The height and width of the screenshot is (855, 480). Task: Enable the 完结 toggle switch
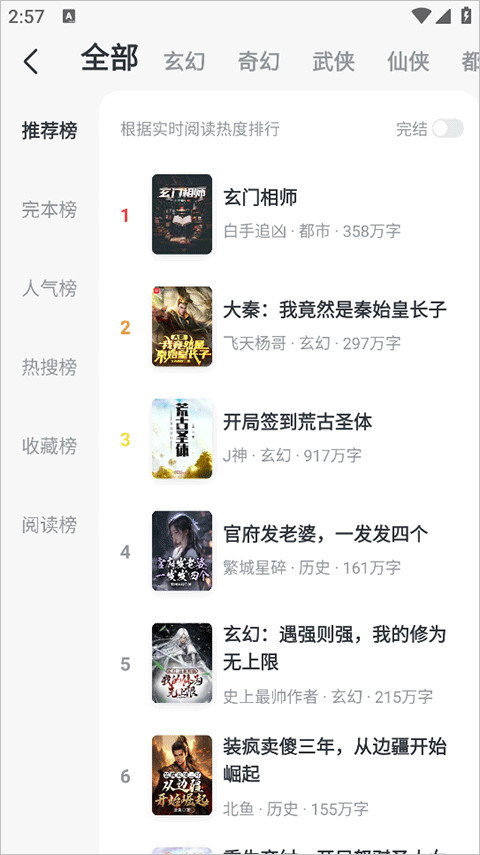coord(448,129)
